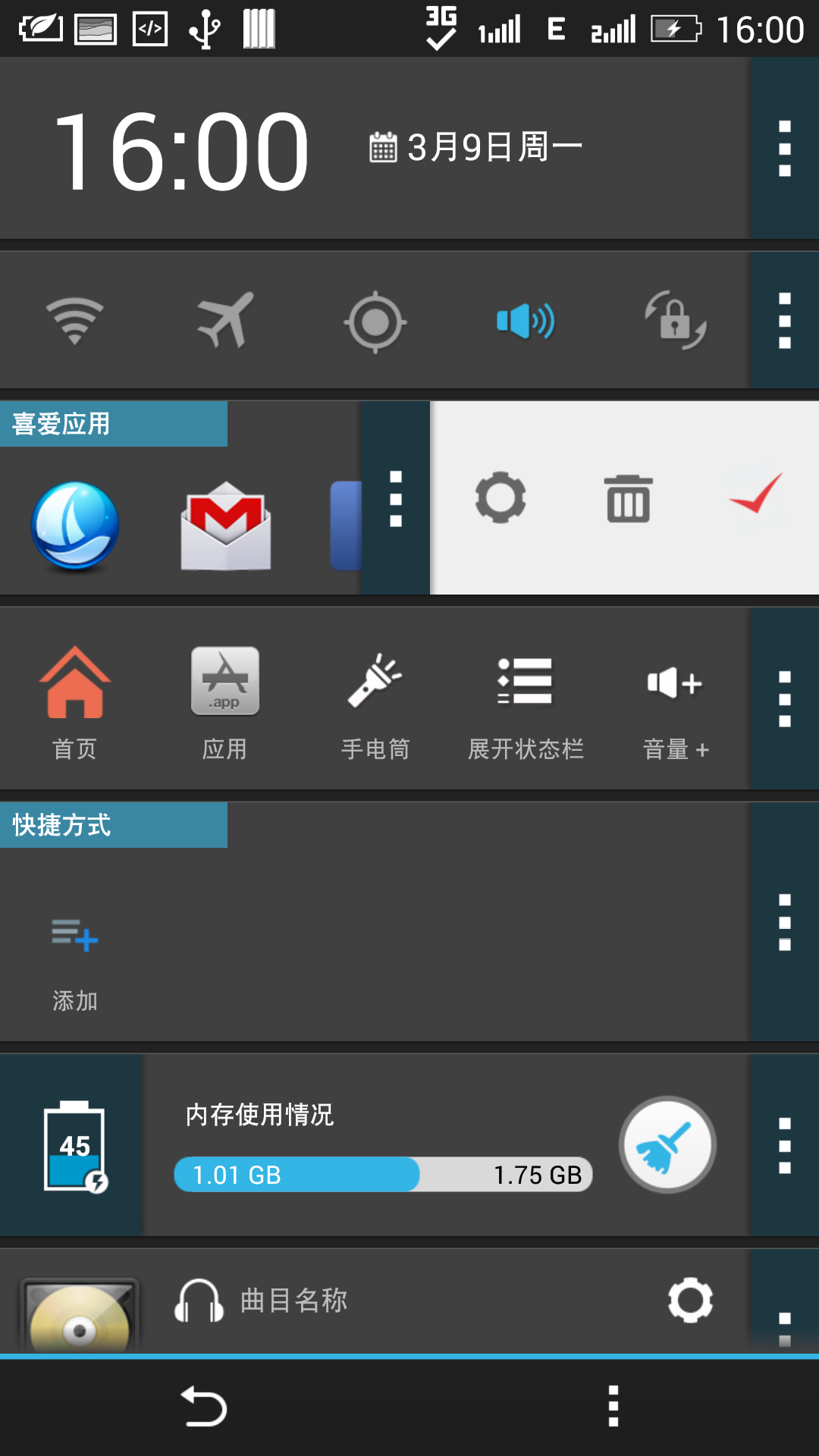
Task: Open music player settings gear
Action: pos(690,1301)
